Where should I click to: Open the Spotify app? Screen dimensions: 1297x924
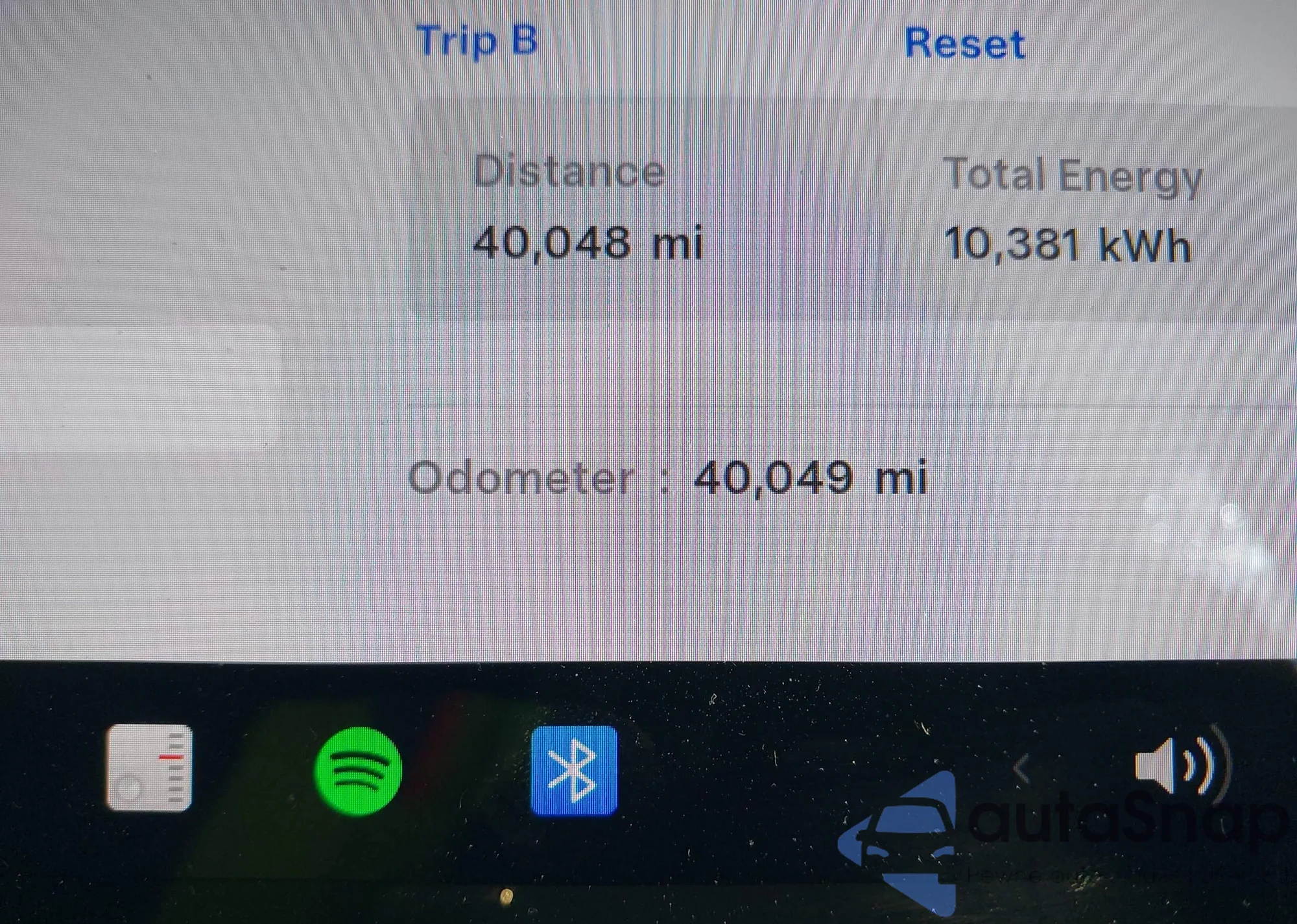[x=358, y=770]
